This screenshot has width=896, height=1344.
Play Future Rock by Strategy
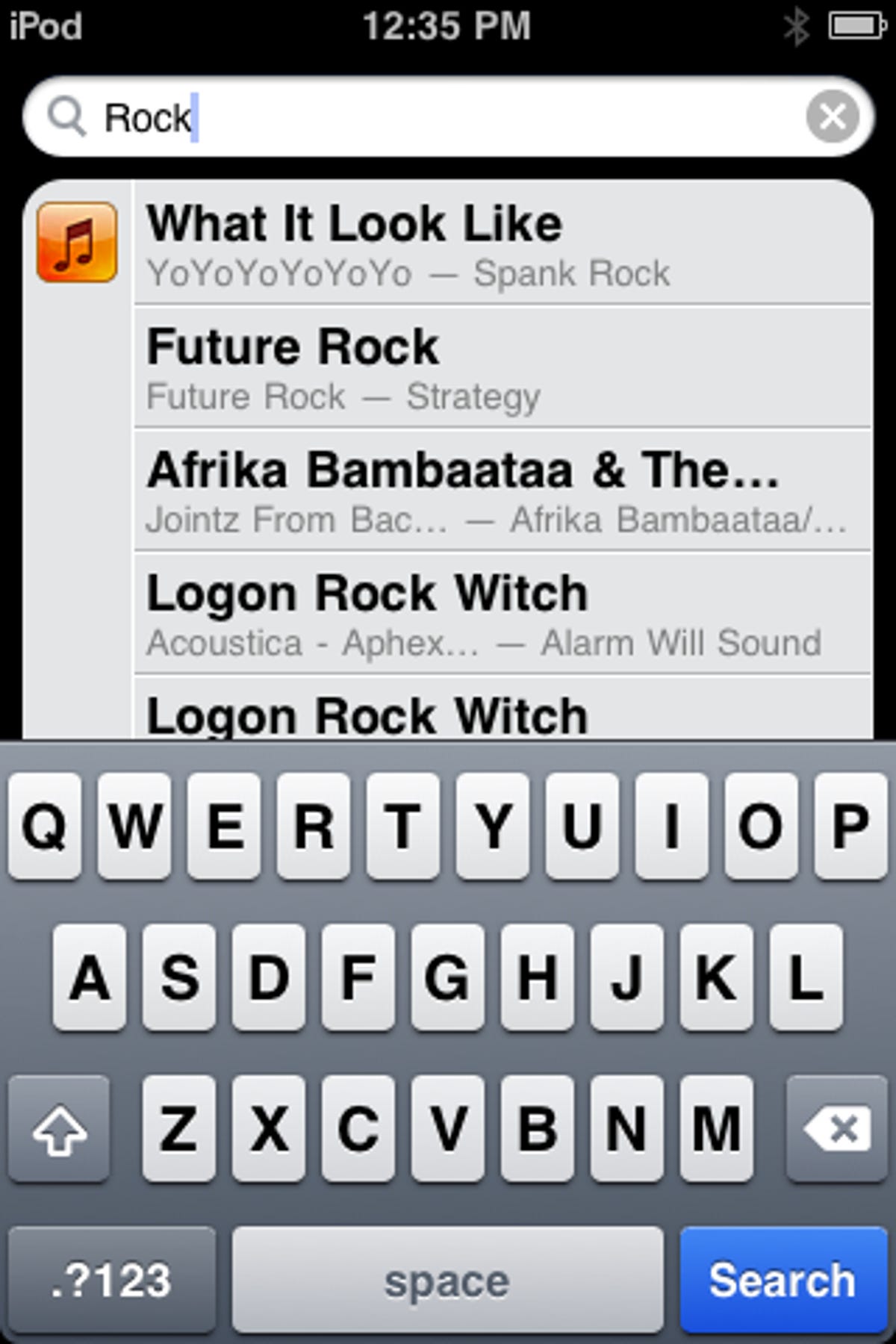click(x=502, y=367)
